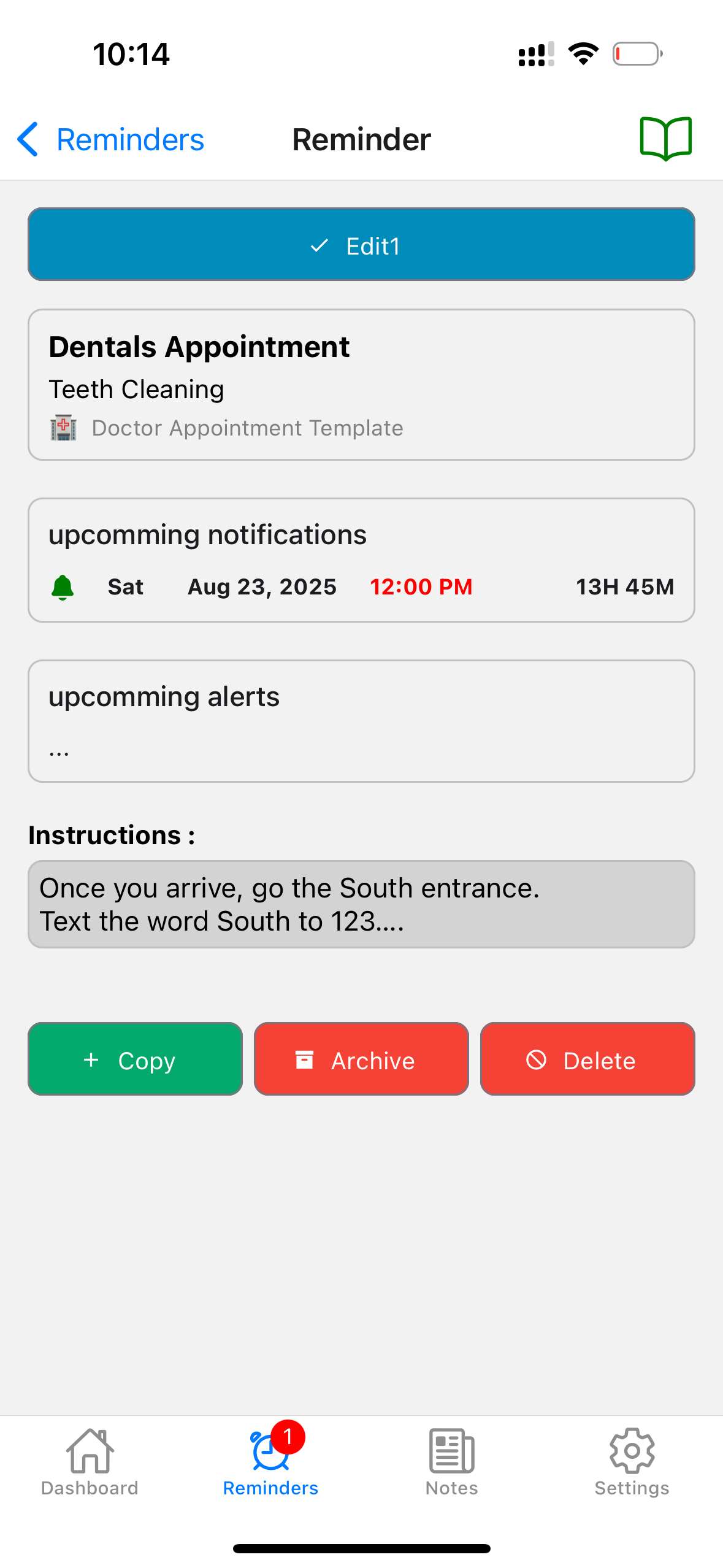Delete this reminder
This screenshot has width=723, height=1568.
pyautogui.click(x=587, y=1059)
